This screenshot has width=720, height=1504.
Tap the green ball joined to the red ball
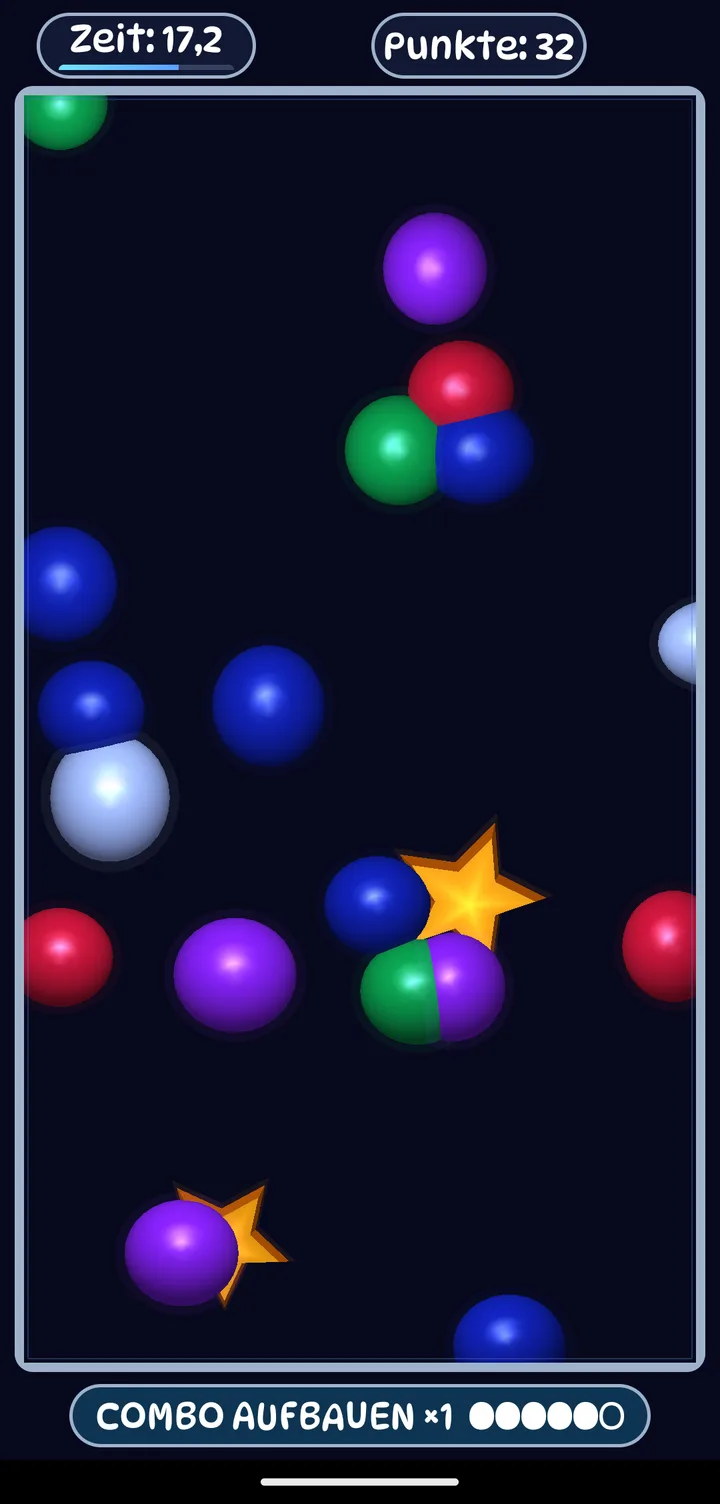coord(392,450)
